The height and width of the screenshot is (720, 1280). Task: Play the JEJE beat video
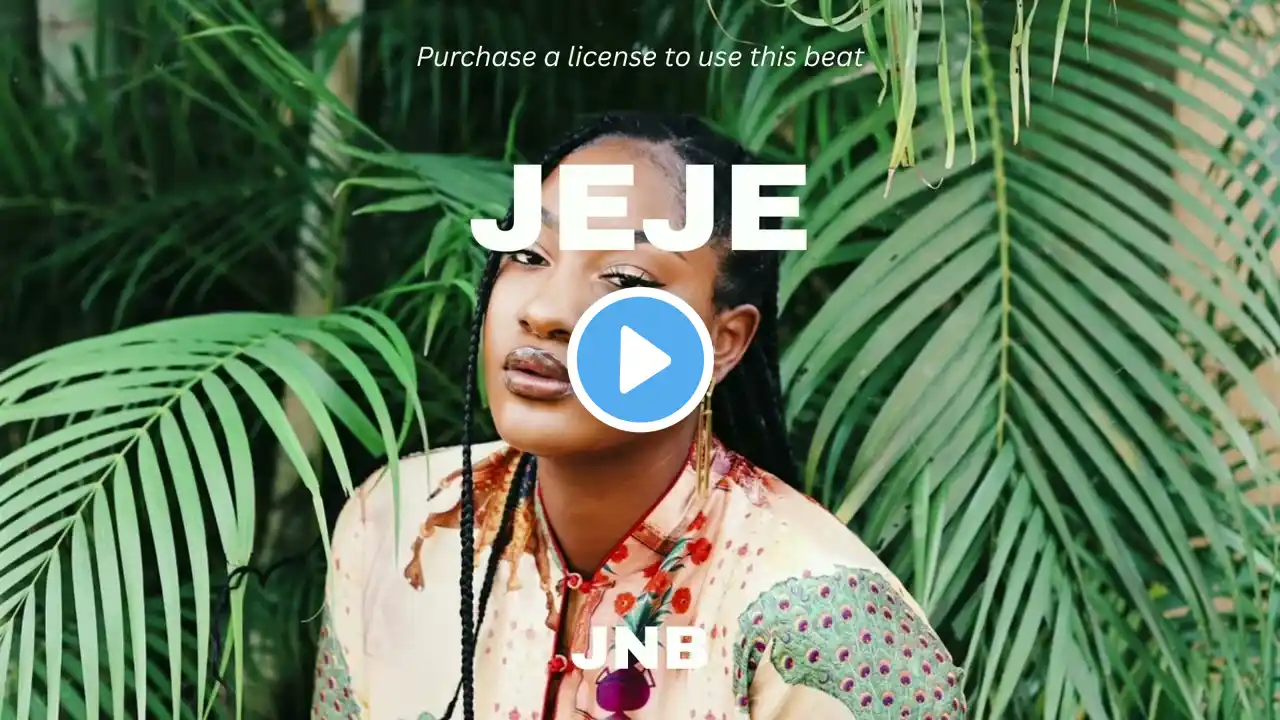click(640, 360)
